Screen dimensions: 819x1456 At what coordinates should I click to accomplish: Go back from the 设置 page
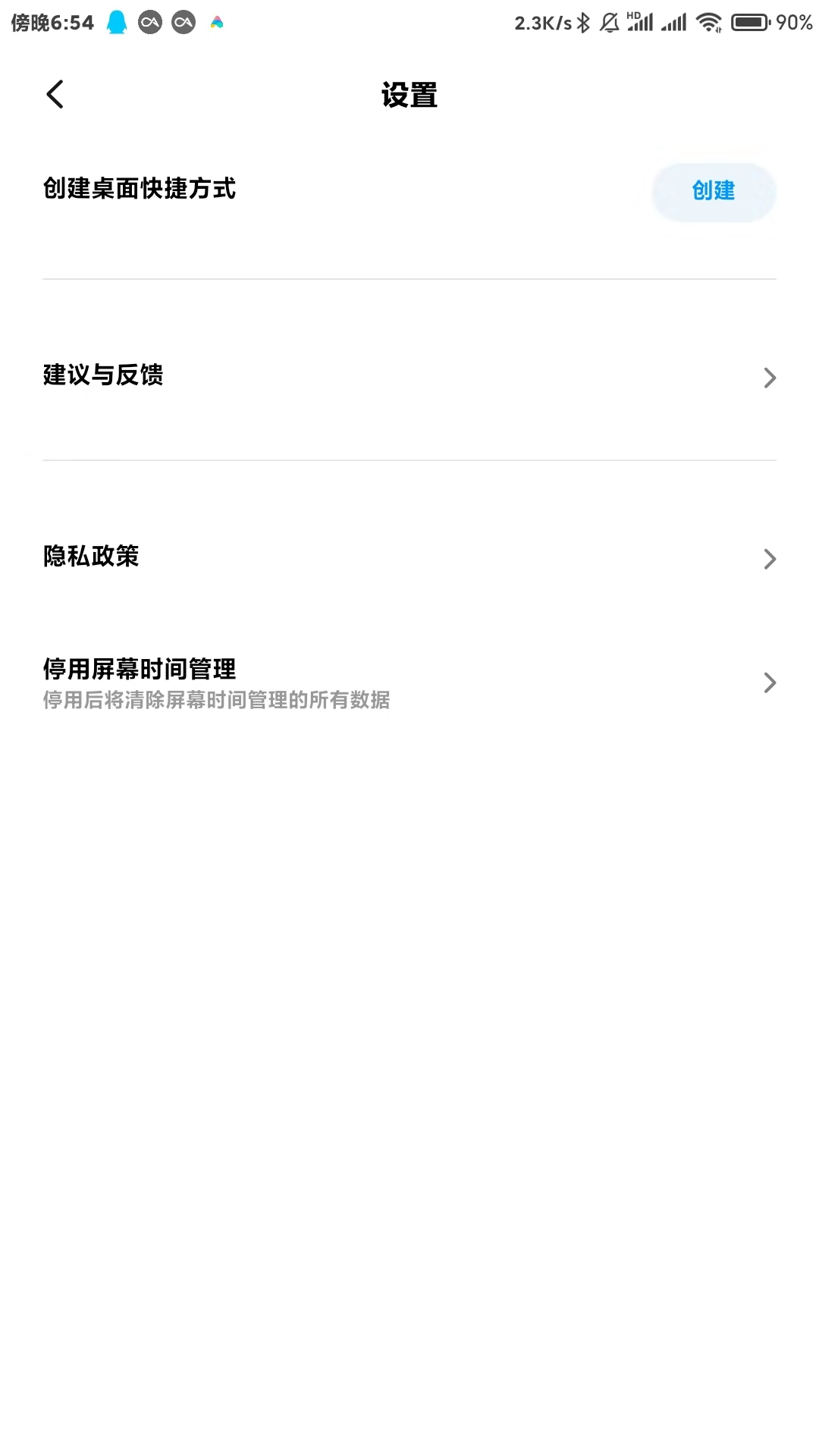[55, 95]
